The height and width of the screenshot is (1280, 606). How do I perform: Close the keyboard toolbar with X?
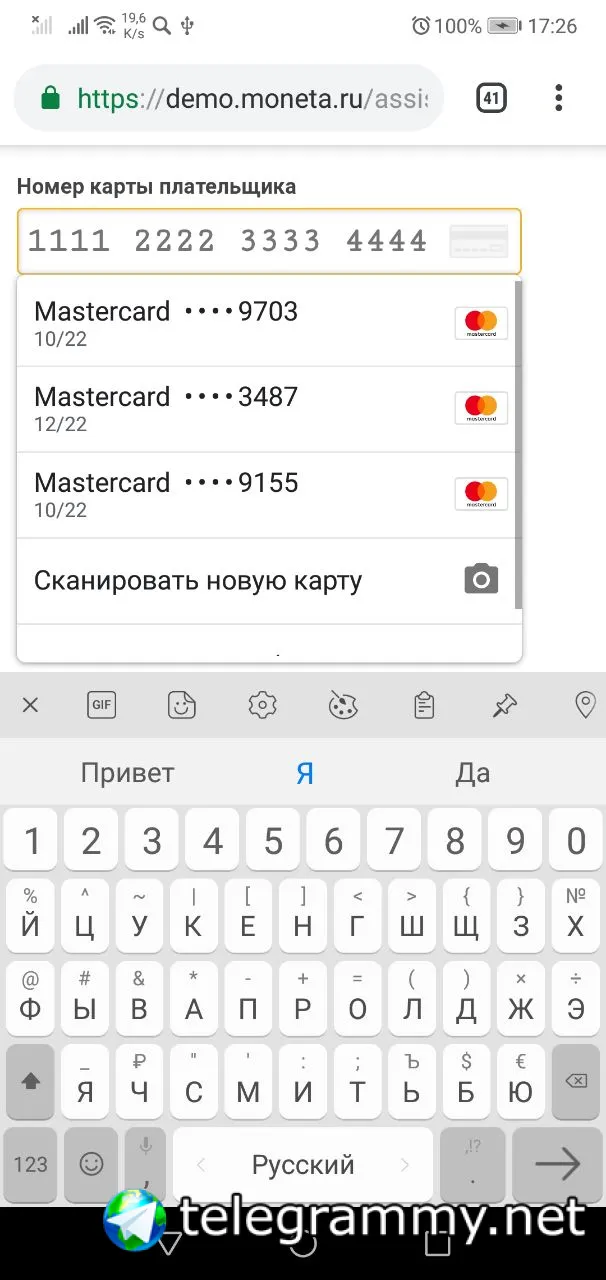(x=30, y=705)
